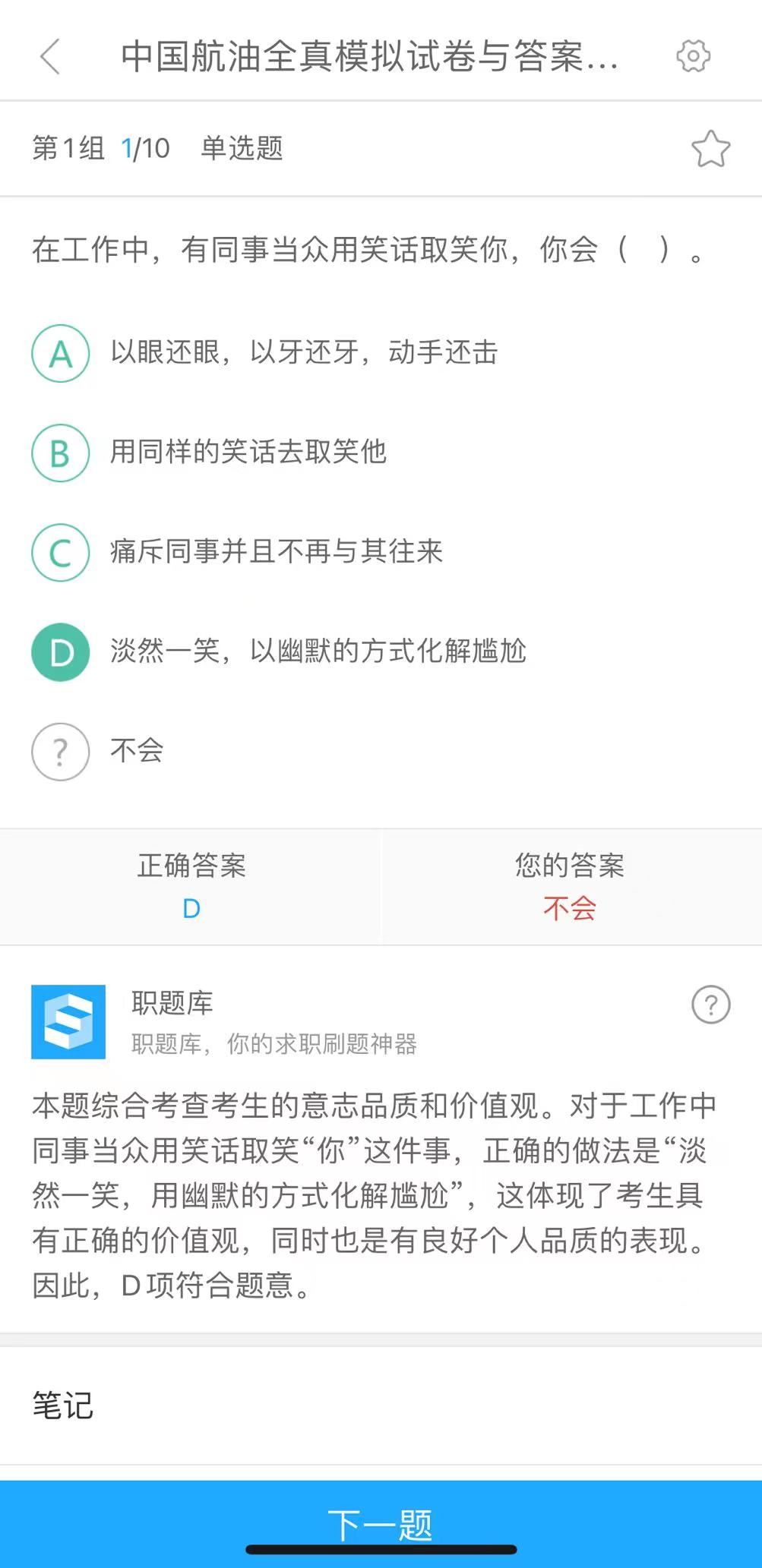Favorite this question with the star
This screenshot has width=762, height=1568.
click(x=710, y=149)
